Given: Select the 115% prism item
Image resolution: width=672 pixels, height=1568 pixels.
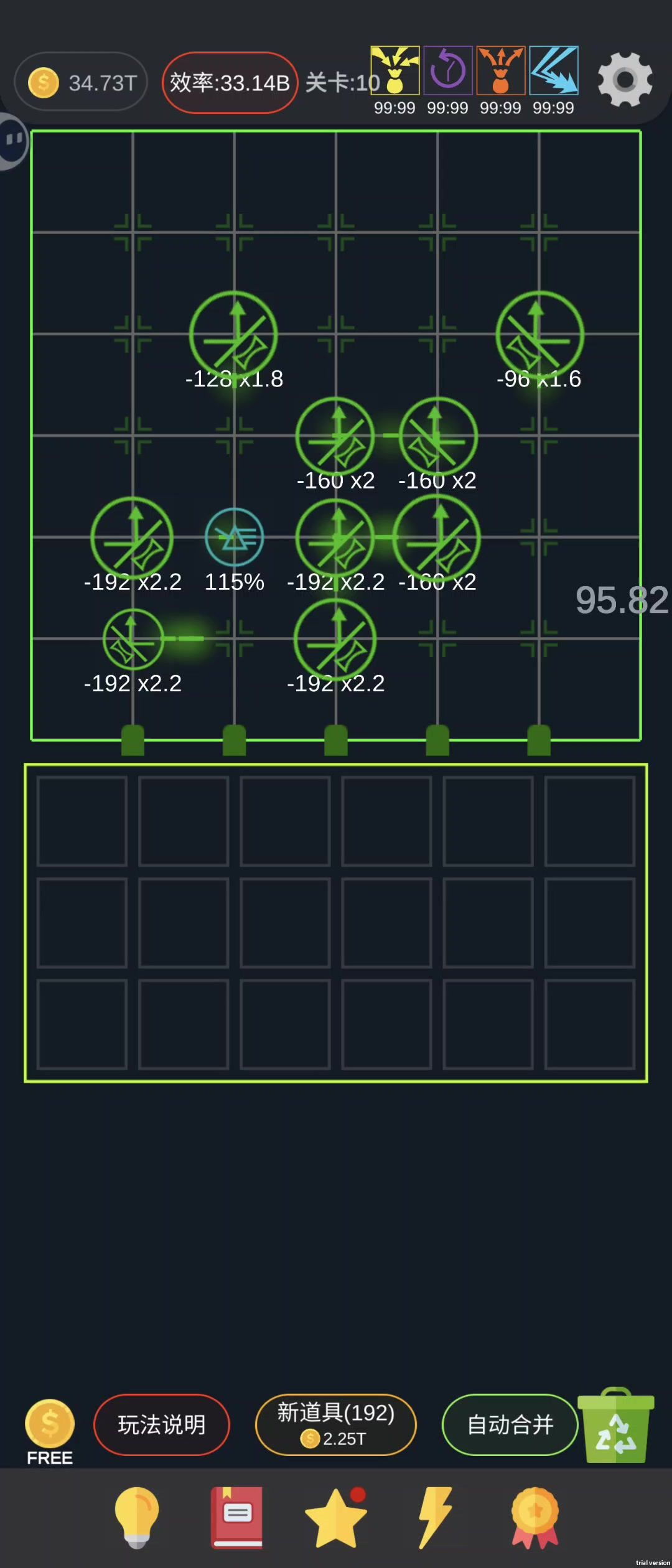Looking at the screenshot, I should pos(235,538).
